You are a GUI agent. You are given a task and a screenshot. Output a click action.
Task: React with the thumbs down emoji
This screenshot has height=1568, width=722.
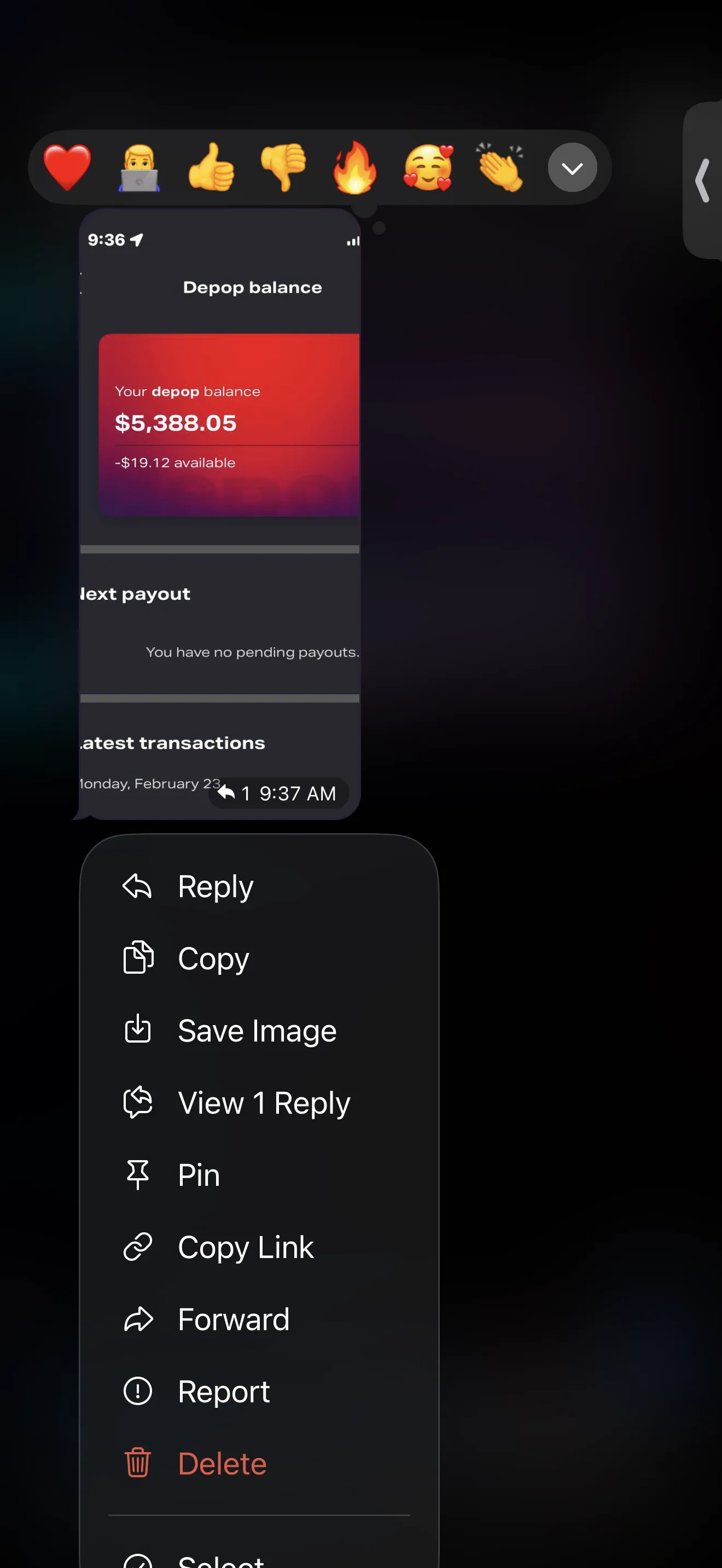tap(283, 167)
